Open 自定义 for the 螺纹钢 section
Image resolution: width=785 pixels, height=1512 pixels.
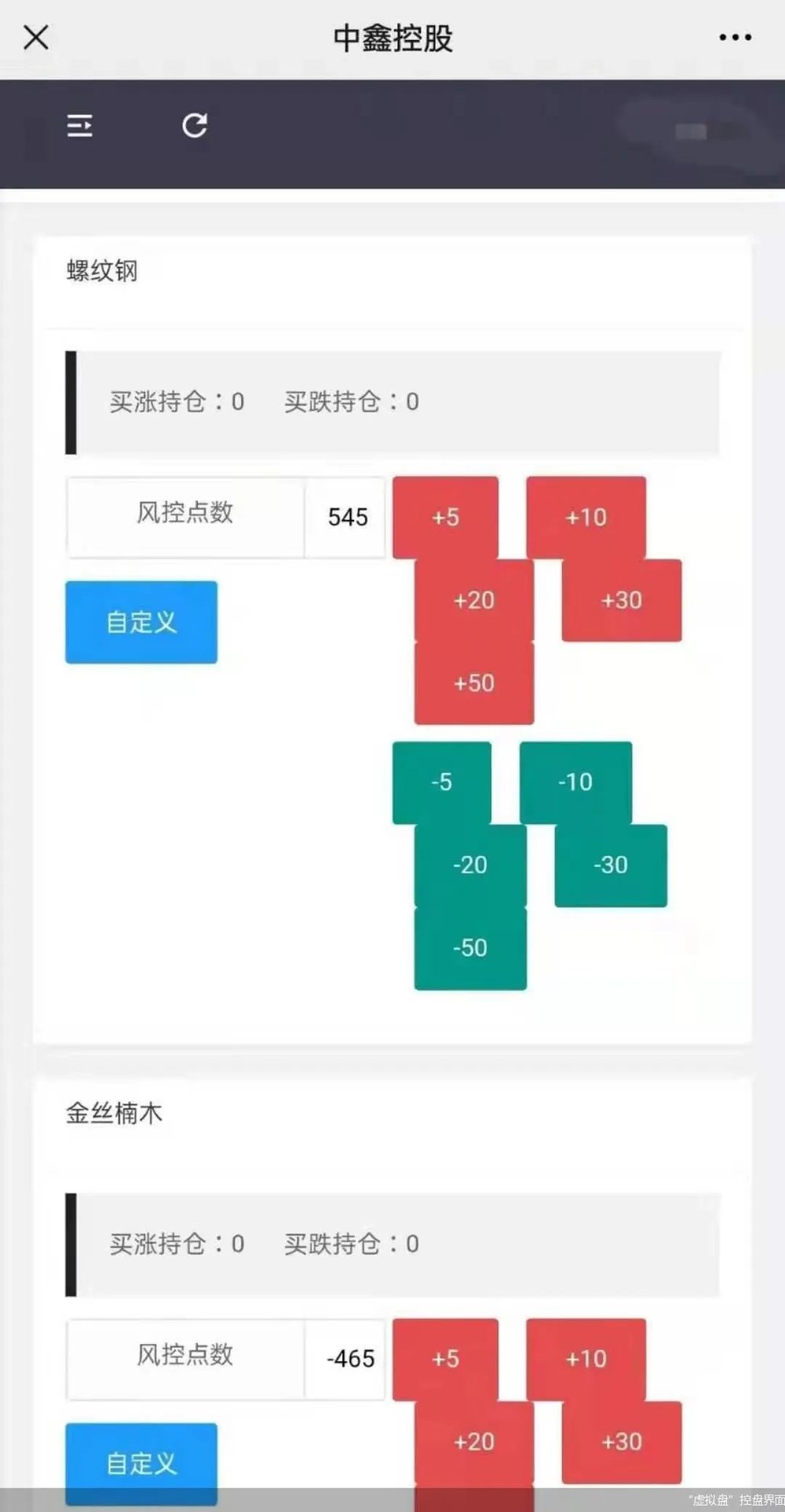(x=141, y=621)
